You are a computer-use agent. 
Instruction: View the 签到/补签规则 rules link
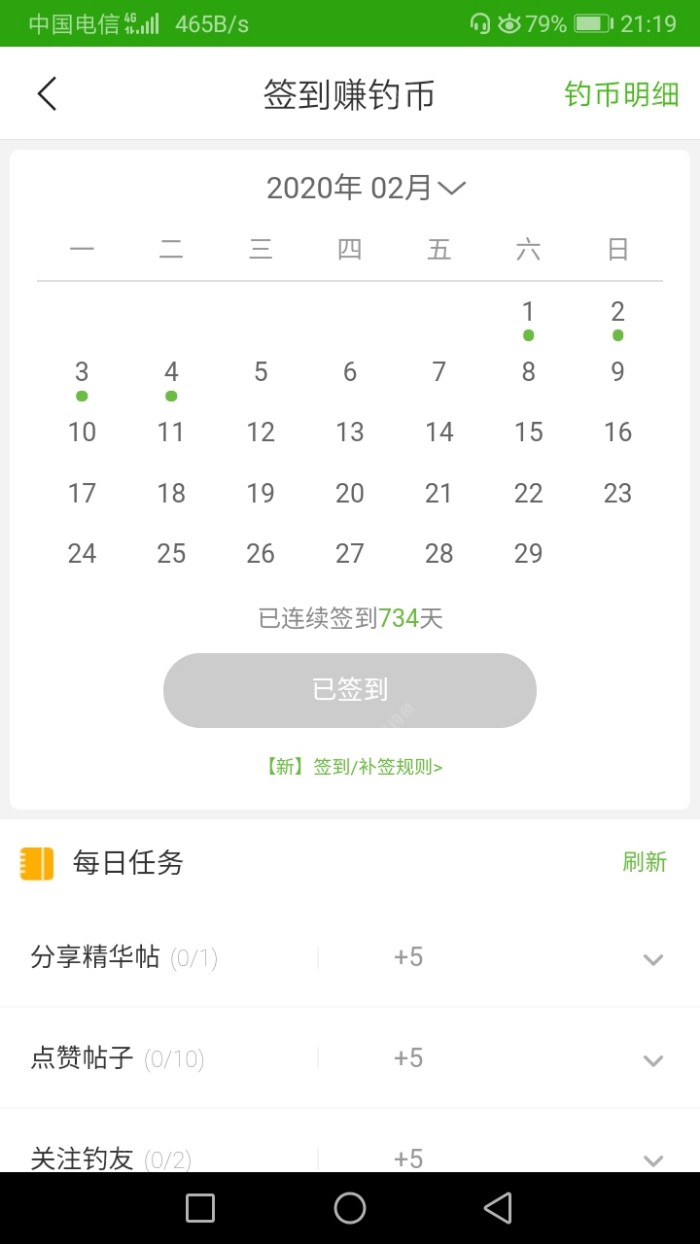pyautogui.click(x=353, y=767)
